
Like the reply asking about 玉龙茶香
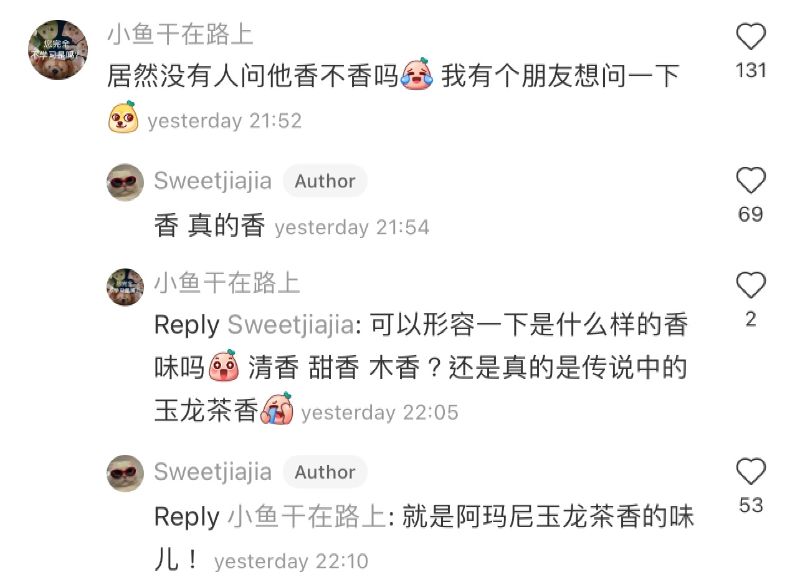pos(750,286)
